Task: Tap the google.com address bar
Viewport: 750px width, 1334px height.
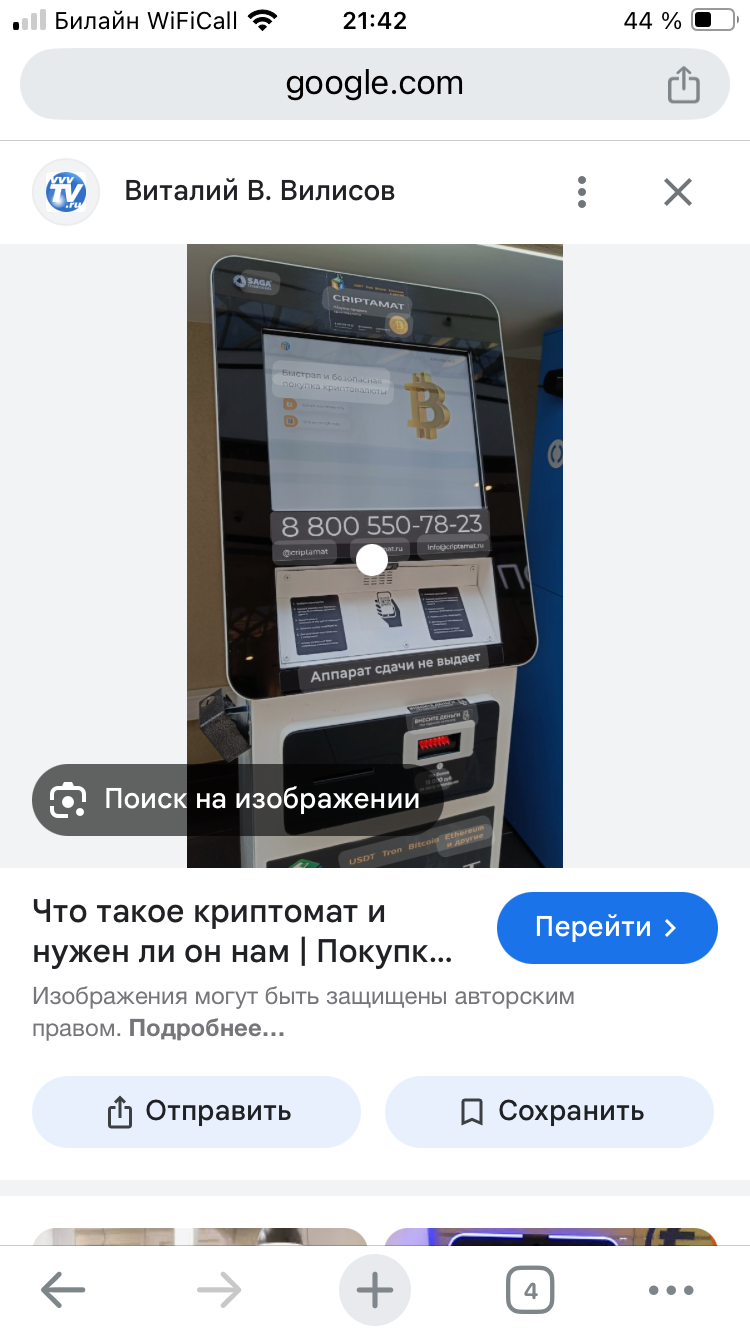Action: click(374, 84)
